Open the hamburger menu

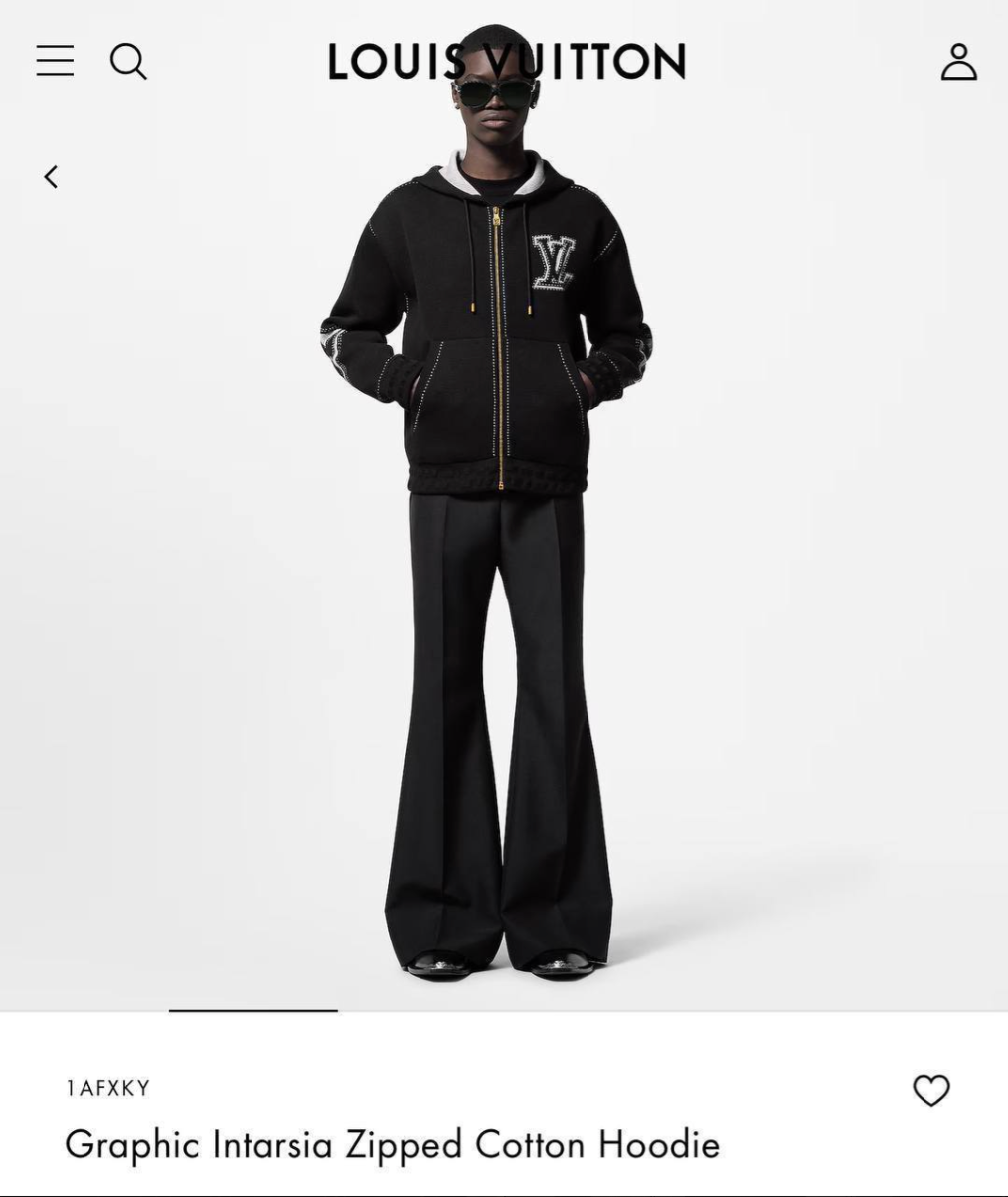[x=55, y=61]
